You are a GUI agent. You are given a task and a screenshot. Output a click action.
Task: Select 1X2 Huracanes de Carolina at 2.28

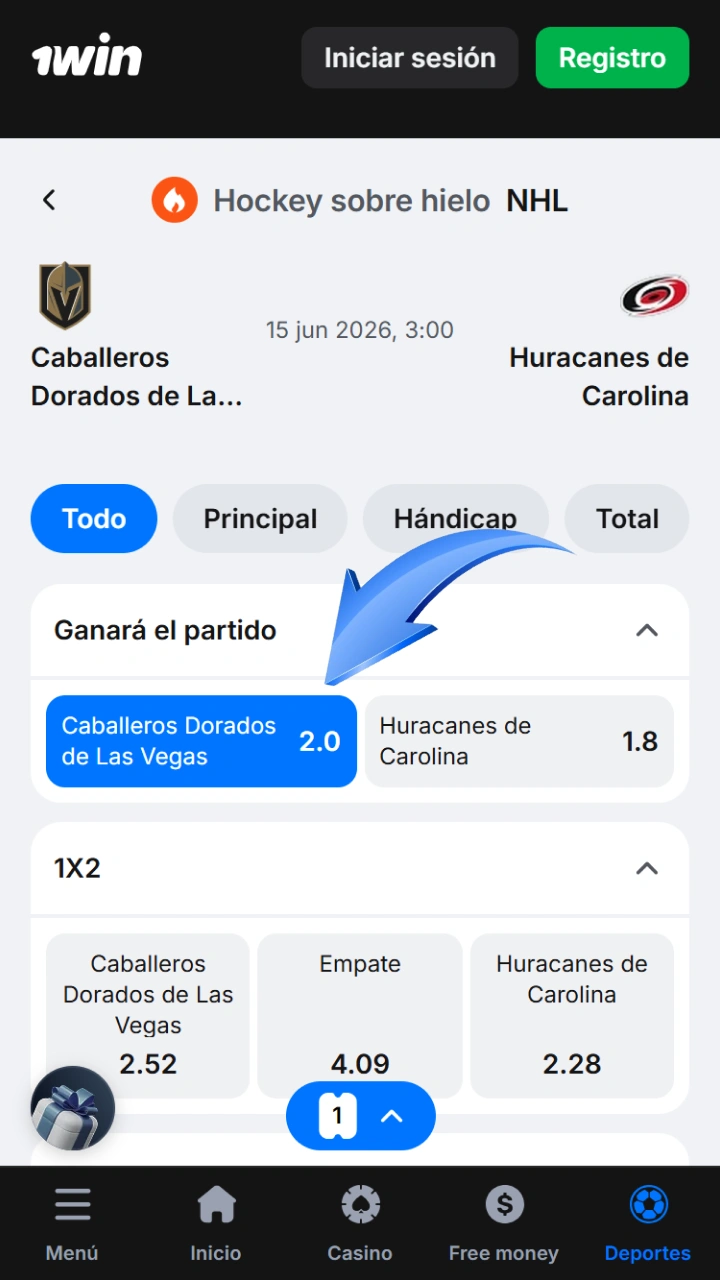point(572,1016)
